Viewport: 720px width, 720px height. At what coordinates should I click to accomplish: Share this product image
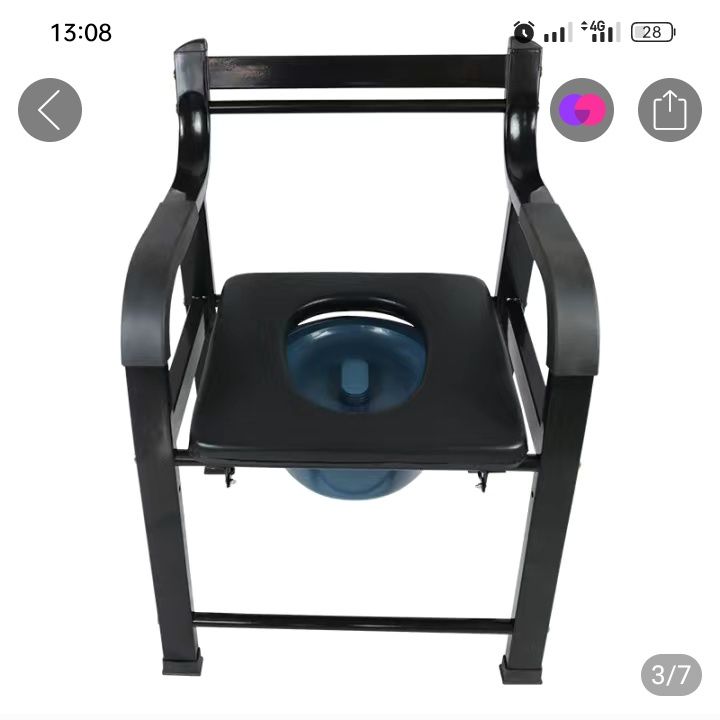[669, 110]
